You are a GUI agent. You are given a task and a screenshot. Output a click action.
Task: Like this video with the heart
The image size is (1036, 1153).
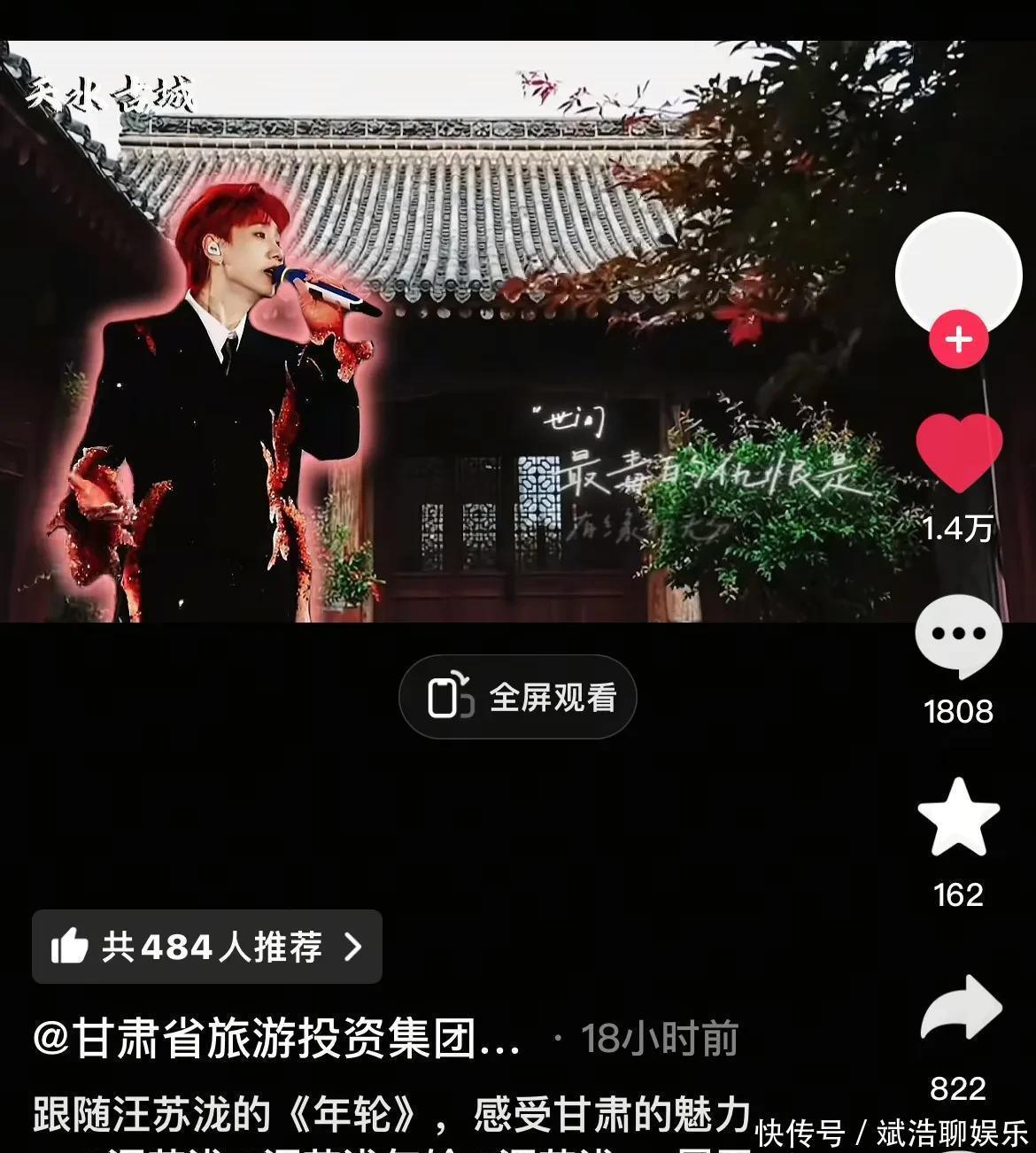958,452
